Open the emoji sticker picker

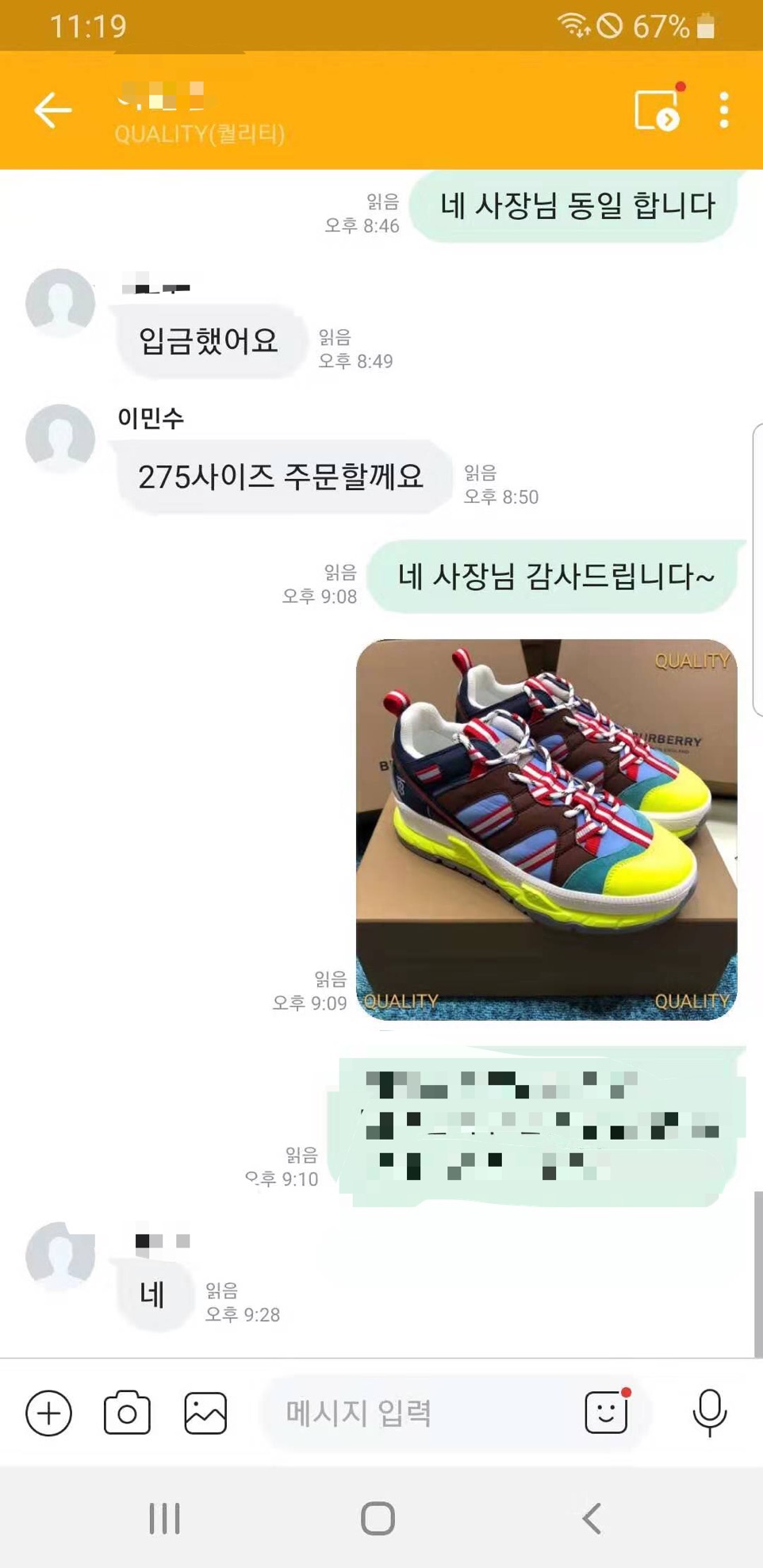pos(606,1413)
